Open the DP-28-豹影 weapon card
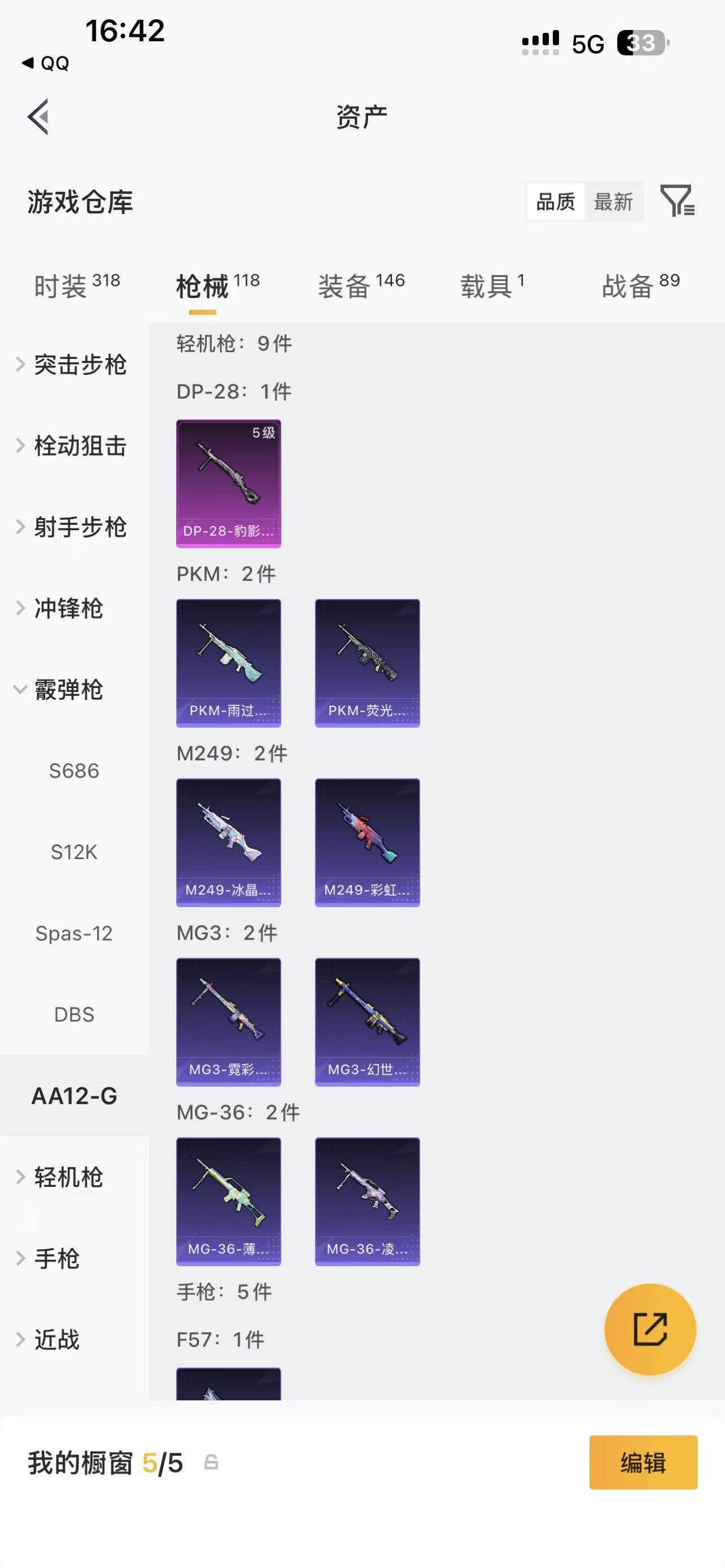Viewport: 725px width, 1568px height. [228, 483]
